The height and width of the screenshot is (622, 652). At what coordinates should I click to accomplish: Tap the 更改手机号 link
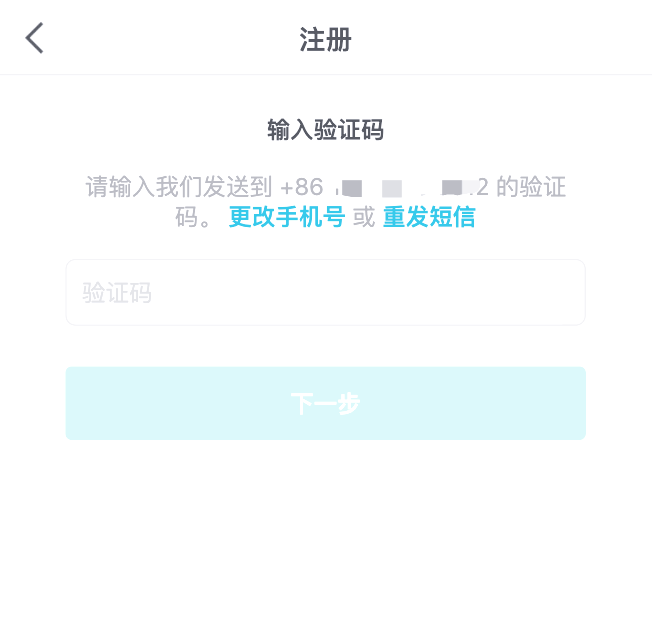(x=287, y=217)
